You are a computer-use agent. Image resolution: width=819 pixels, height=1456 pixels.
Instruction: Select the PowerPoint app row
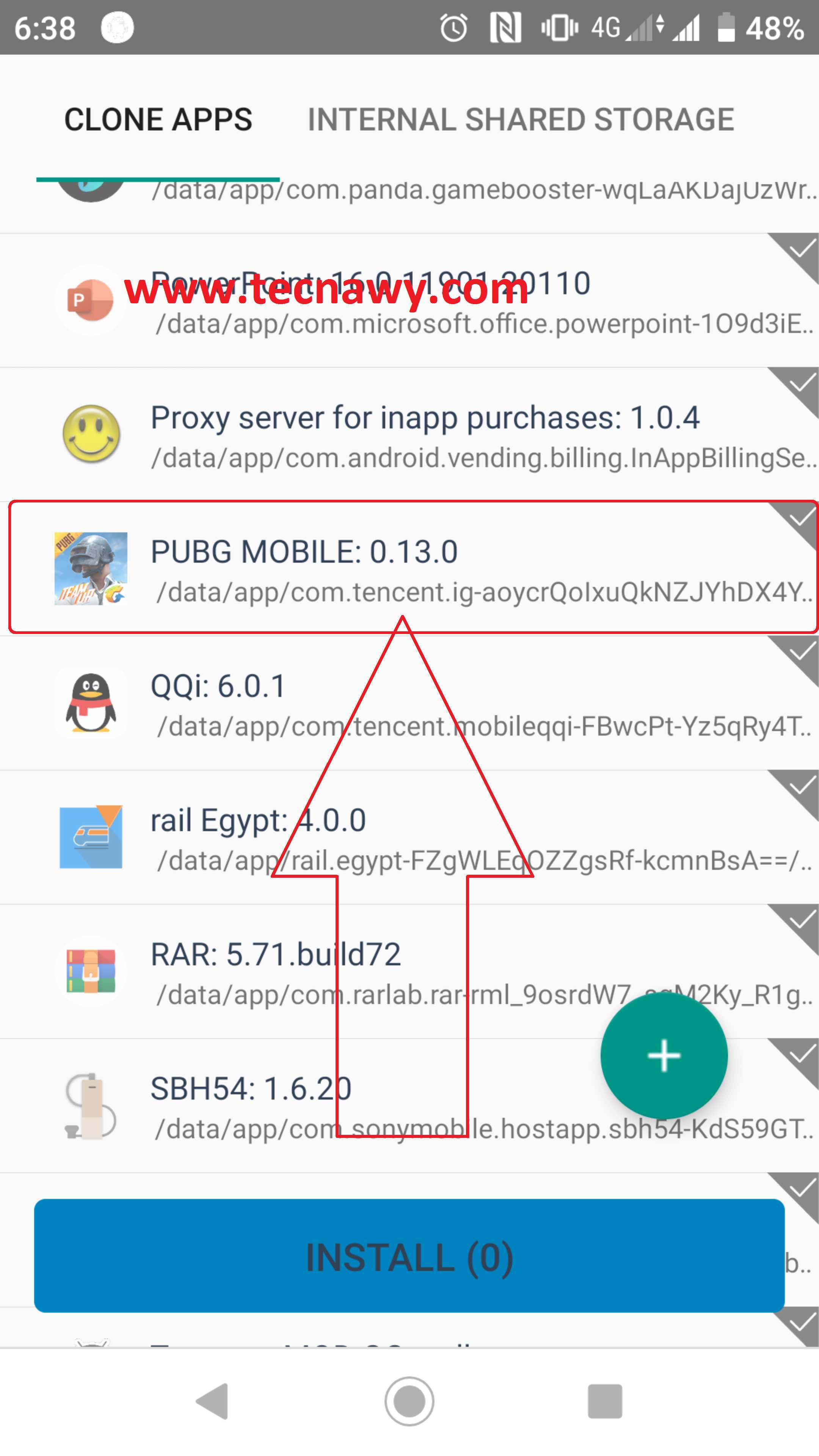395,303
